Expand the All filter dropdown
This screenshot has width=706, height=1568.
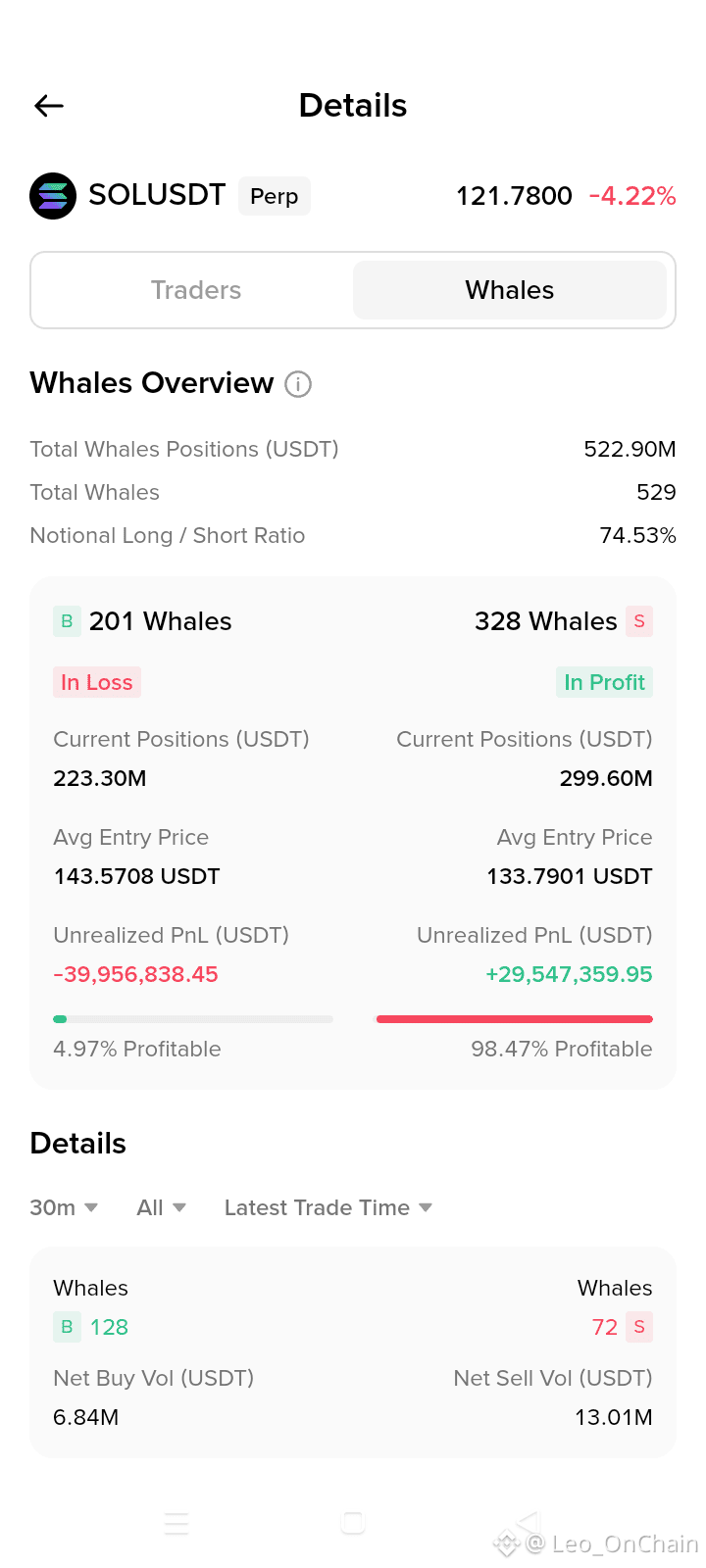tap(160, 1207)
